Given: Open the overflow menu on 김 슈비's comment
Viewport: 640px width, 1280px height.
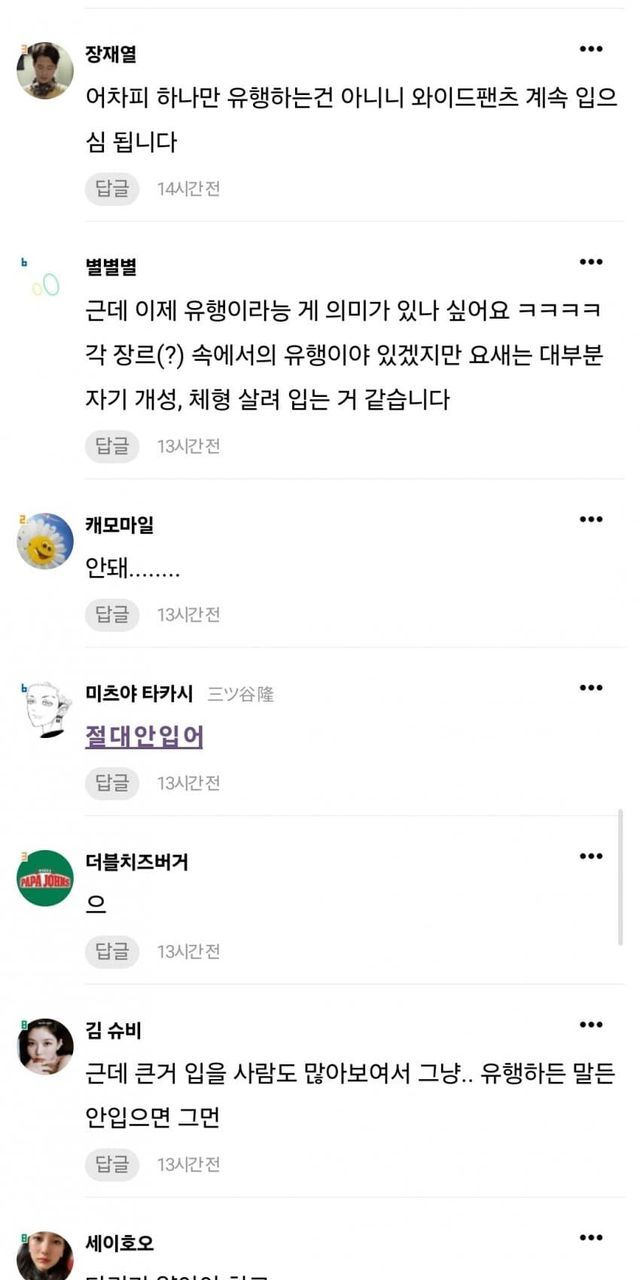Looking at the screenshot, I should click(x=591, y=1025).
